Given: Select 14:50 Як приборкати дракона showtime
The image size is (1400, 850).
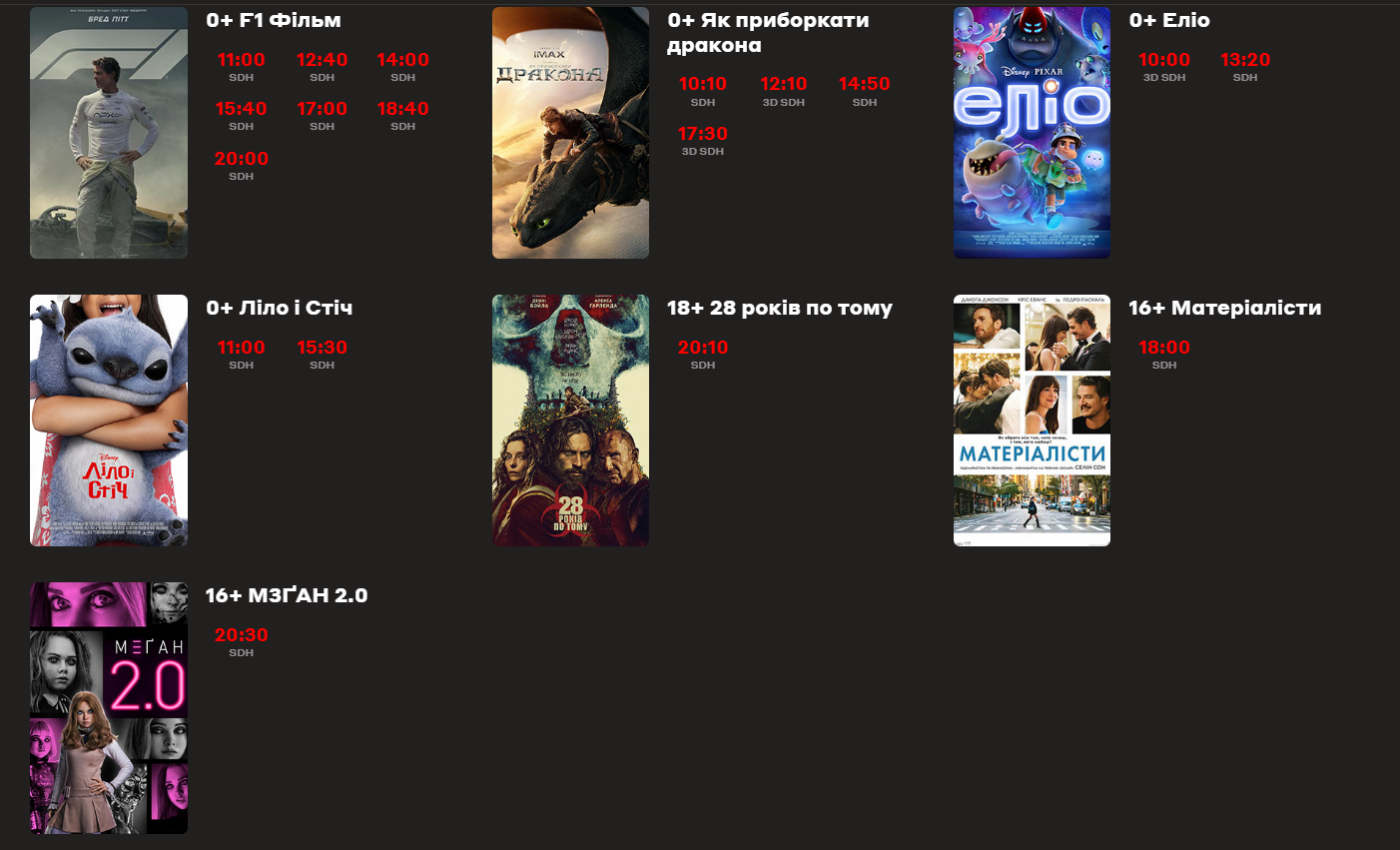Looking at the screenshot, I should point(864,84).
